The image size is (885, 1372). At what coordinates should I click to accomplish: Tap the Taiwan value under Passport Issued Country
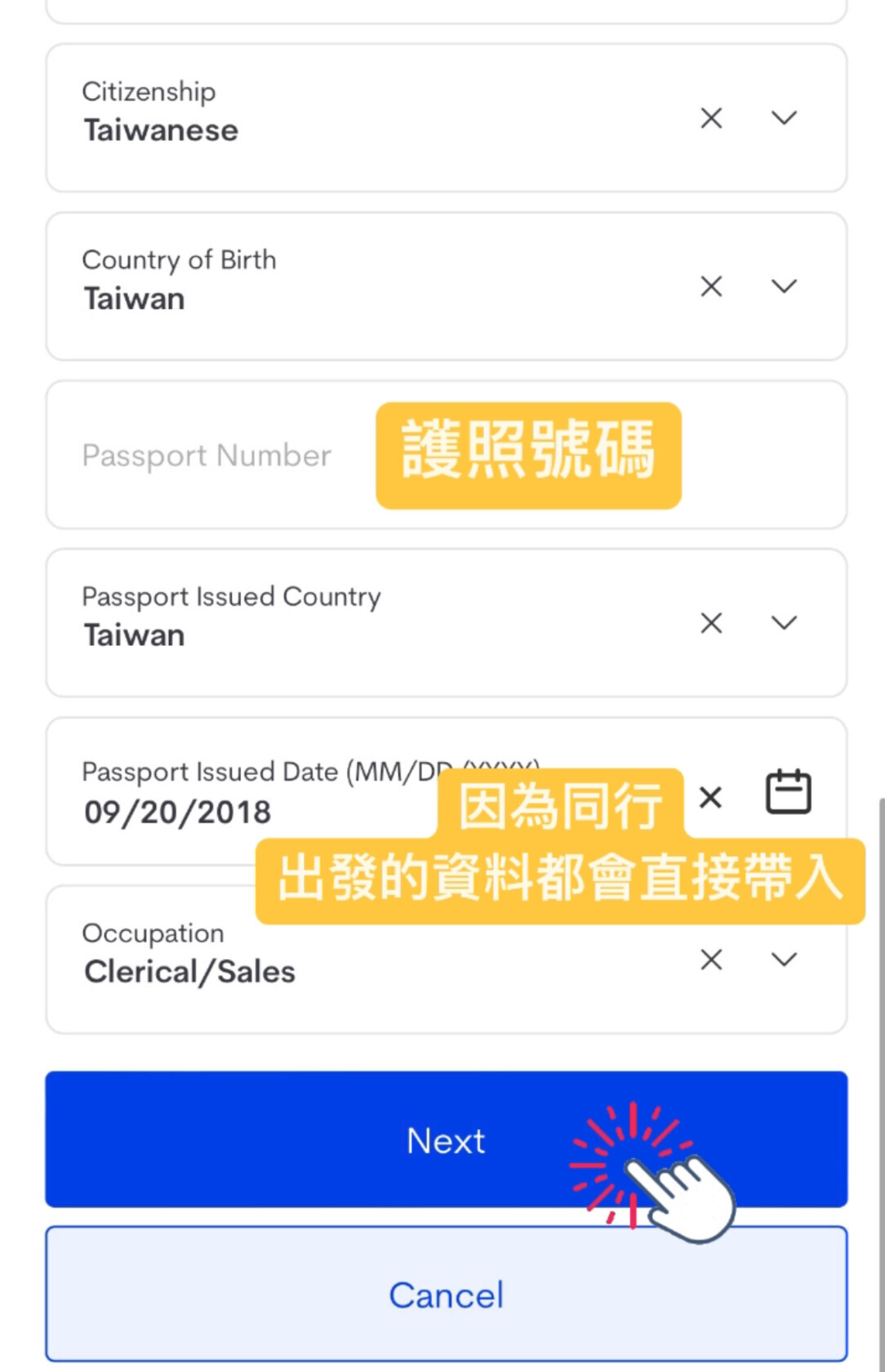pos(132,635)
